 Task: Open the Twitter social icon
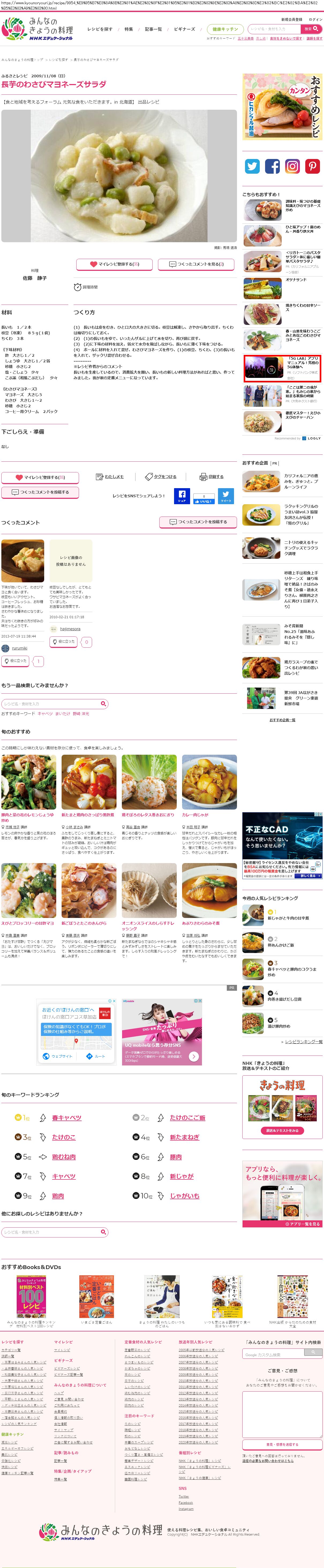tap(252, 166)
